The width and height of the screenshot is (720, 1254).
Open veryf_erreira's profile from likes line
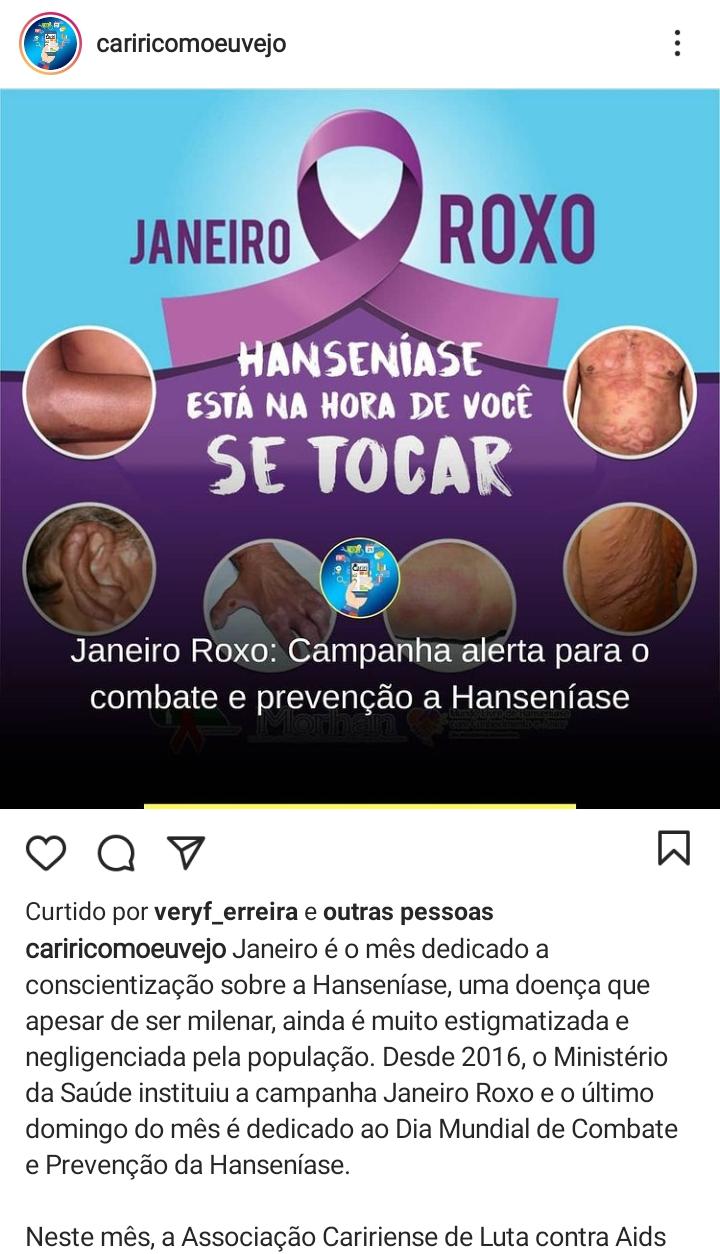(226, 912)
